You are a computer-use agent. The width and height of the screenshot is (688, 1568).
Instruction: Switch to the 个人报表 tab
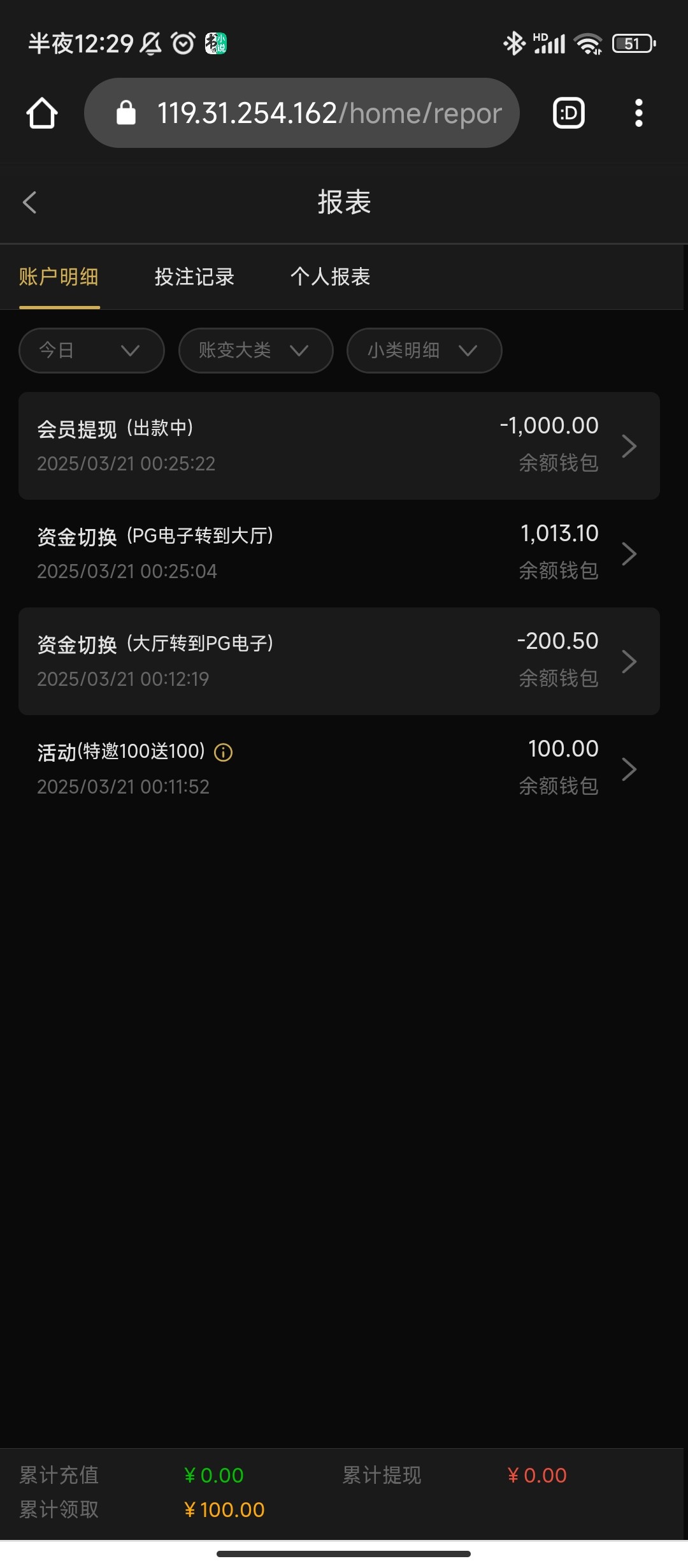click(x=330, y=277)
